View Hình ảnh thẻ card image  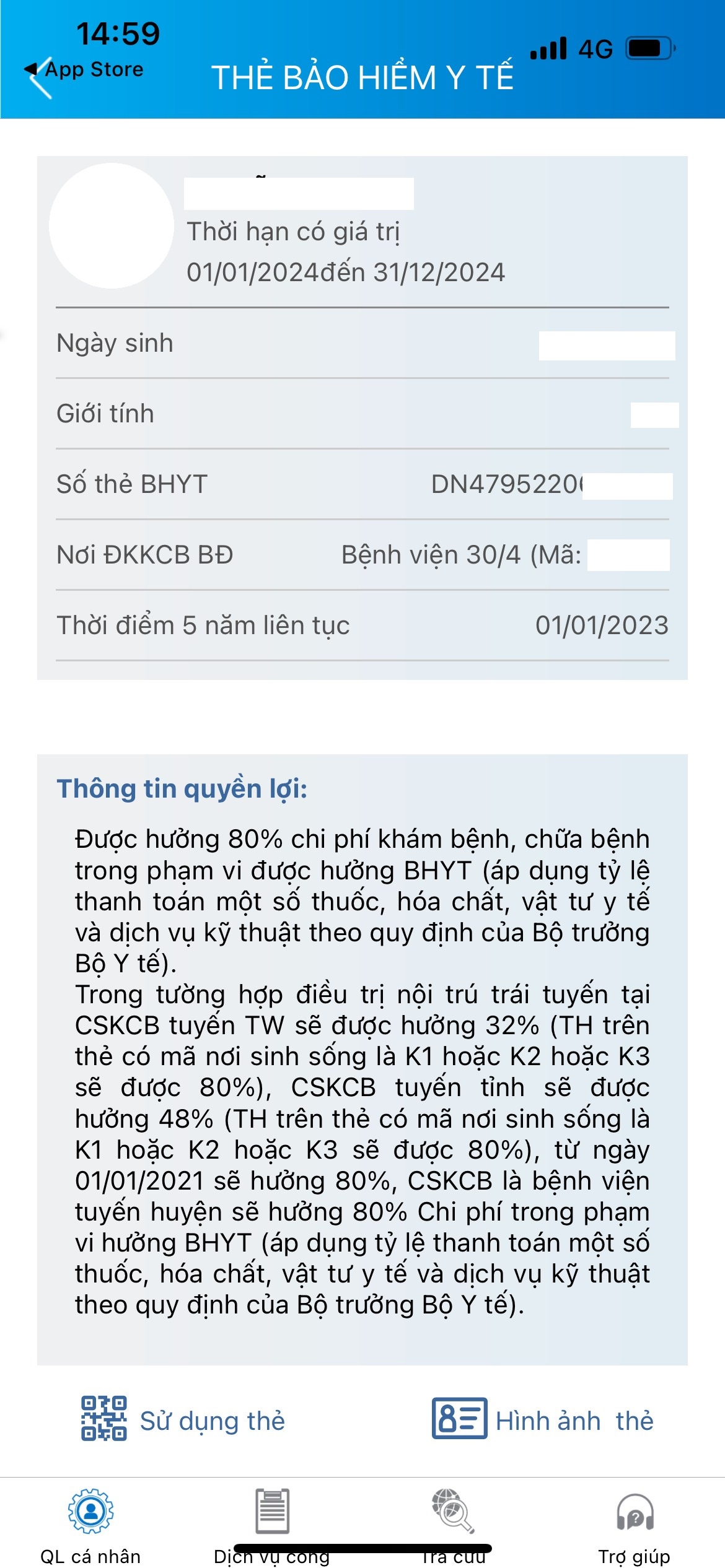pyautogui.click(x=543, y=1421)
